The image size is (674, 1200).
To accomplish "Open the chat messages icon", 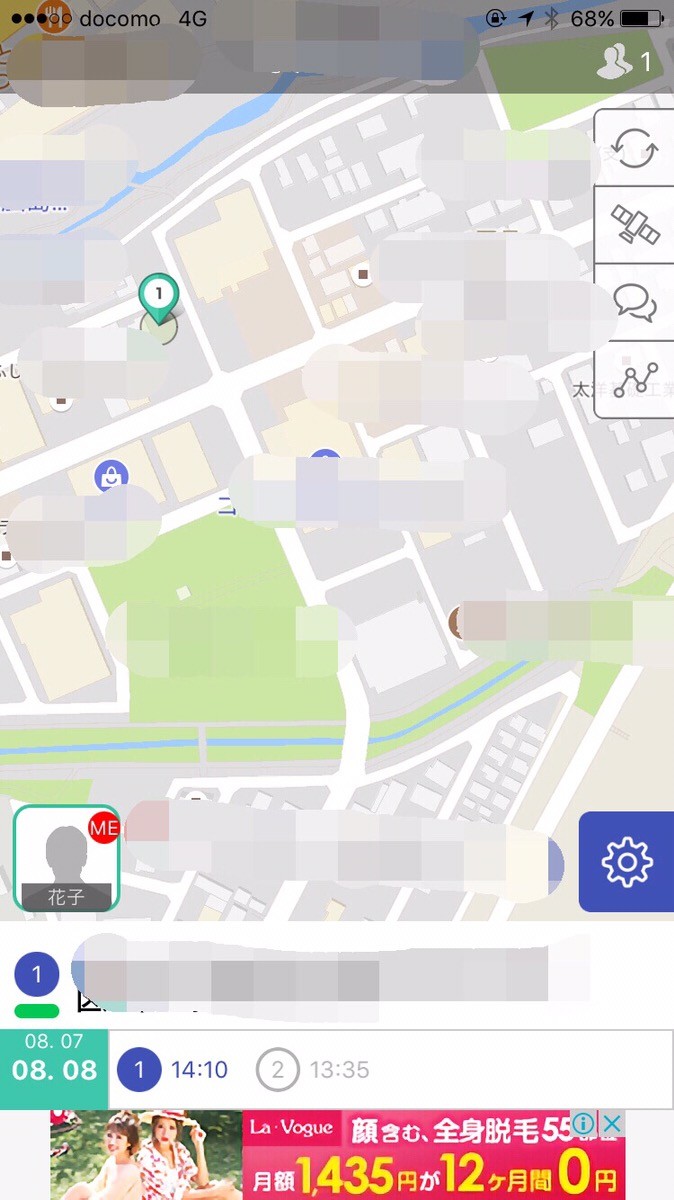I will [x=636, y=302].
